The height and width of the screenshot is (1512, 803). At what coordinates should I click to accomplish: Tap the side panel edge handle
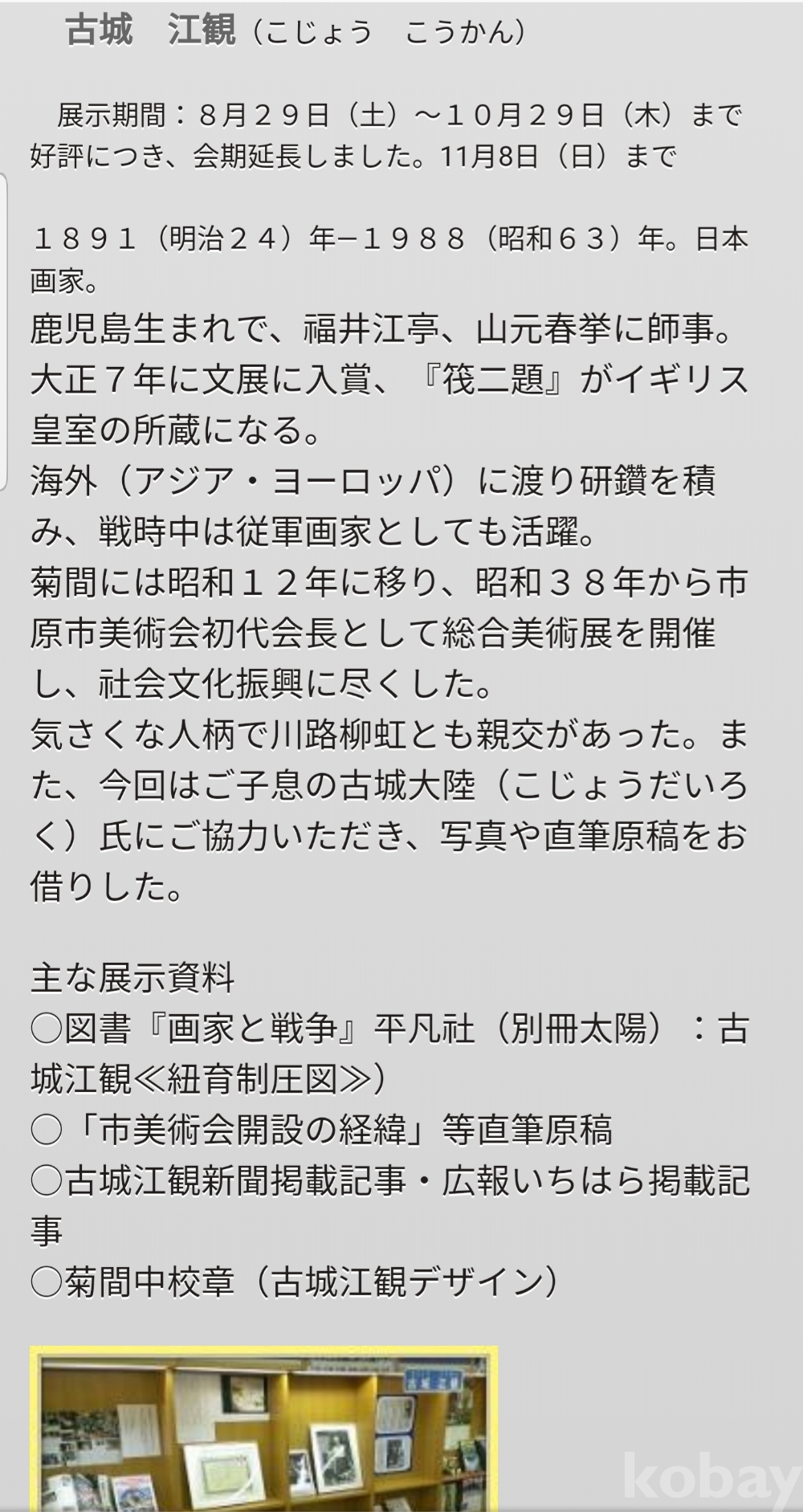pos(4,331)
